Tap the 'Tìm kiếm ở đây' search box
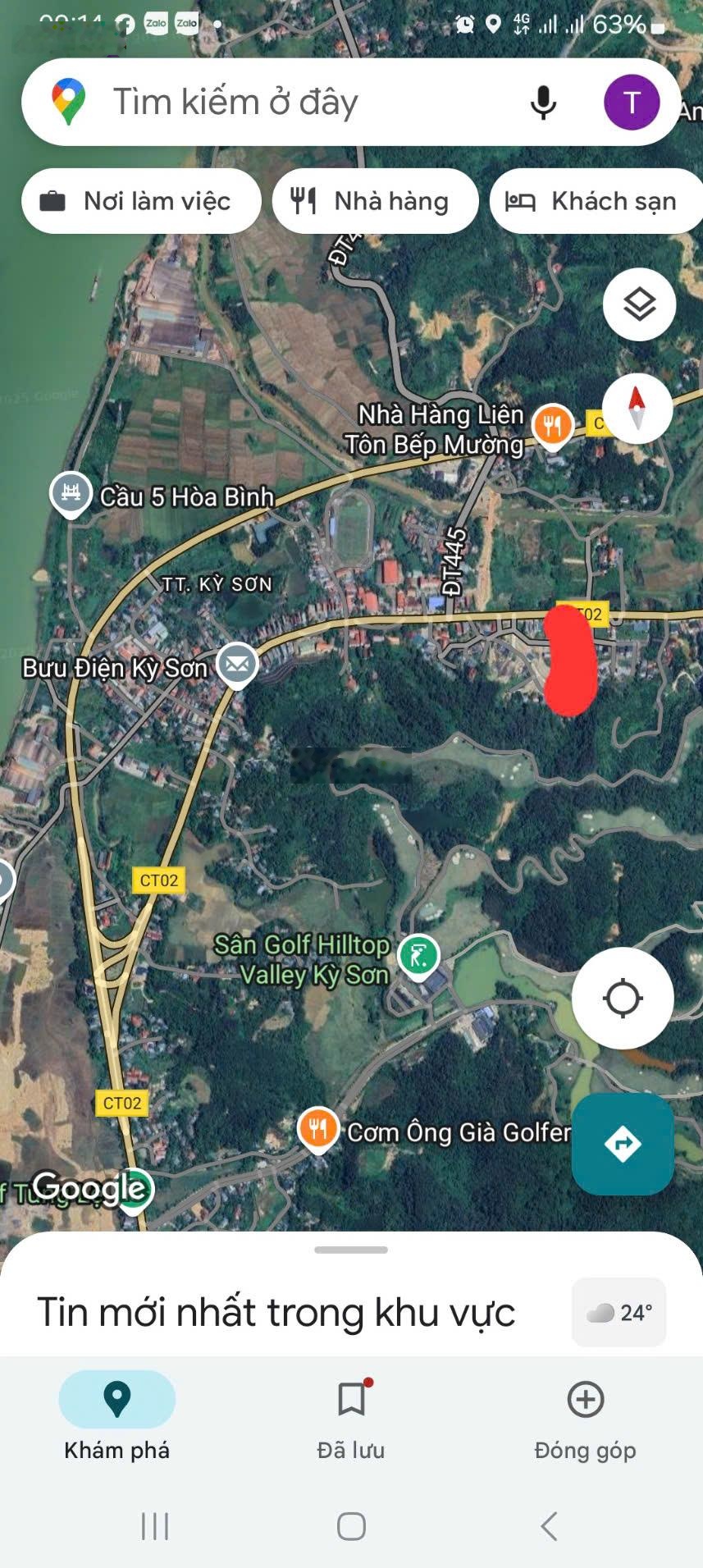This screenshot has height=1568, width=703. tap(279, 103)
